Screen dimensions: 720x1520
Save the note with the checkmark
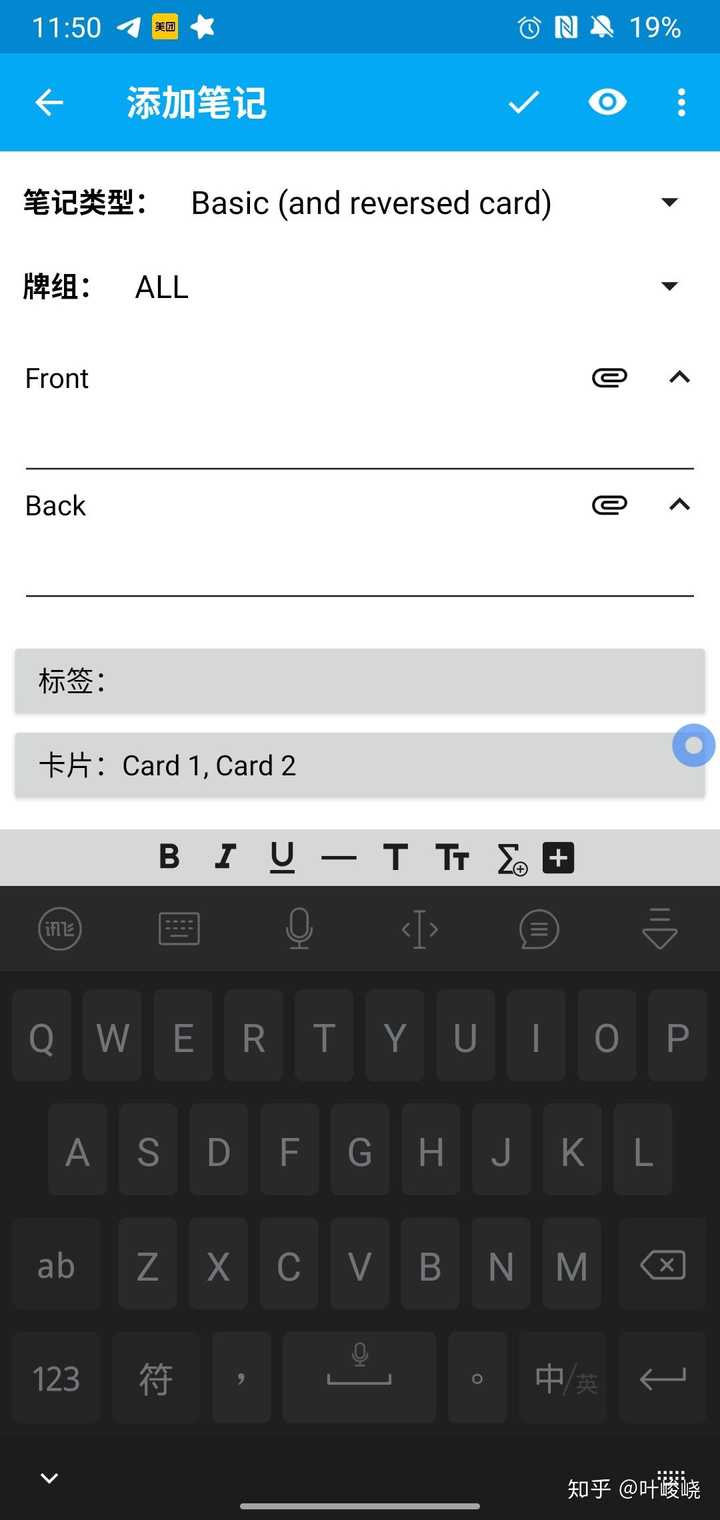(524, 103)
